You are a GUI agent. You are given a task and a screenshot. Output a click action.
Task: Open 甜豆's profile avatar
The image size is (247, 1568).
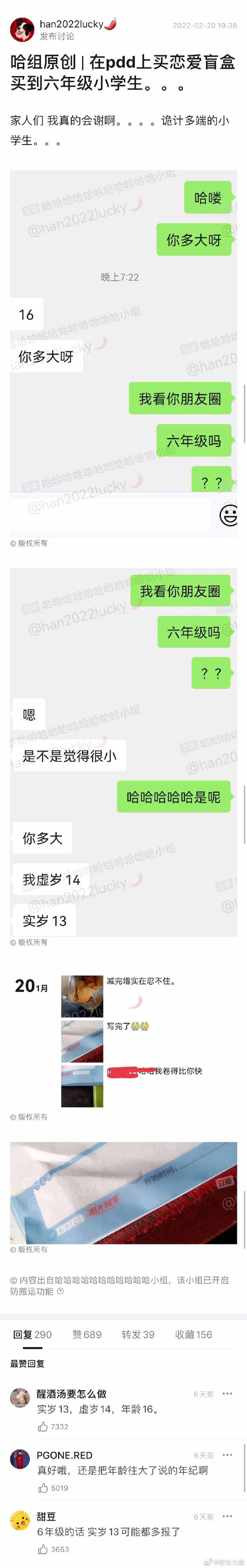[20, 1521]
